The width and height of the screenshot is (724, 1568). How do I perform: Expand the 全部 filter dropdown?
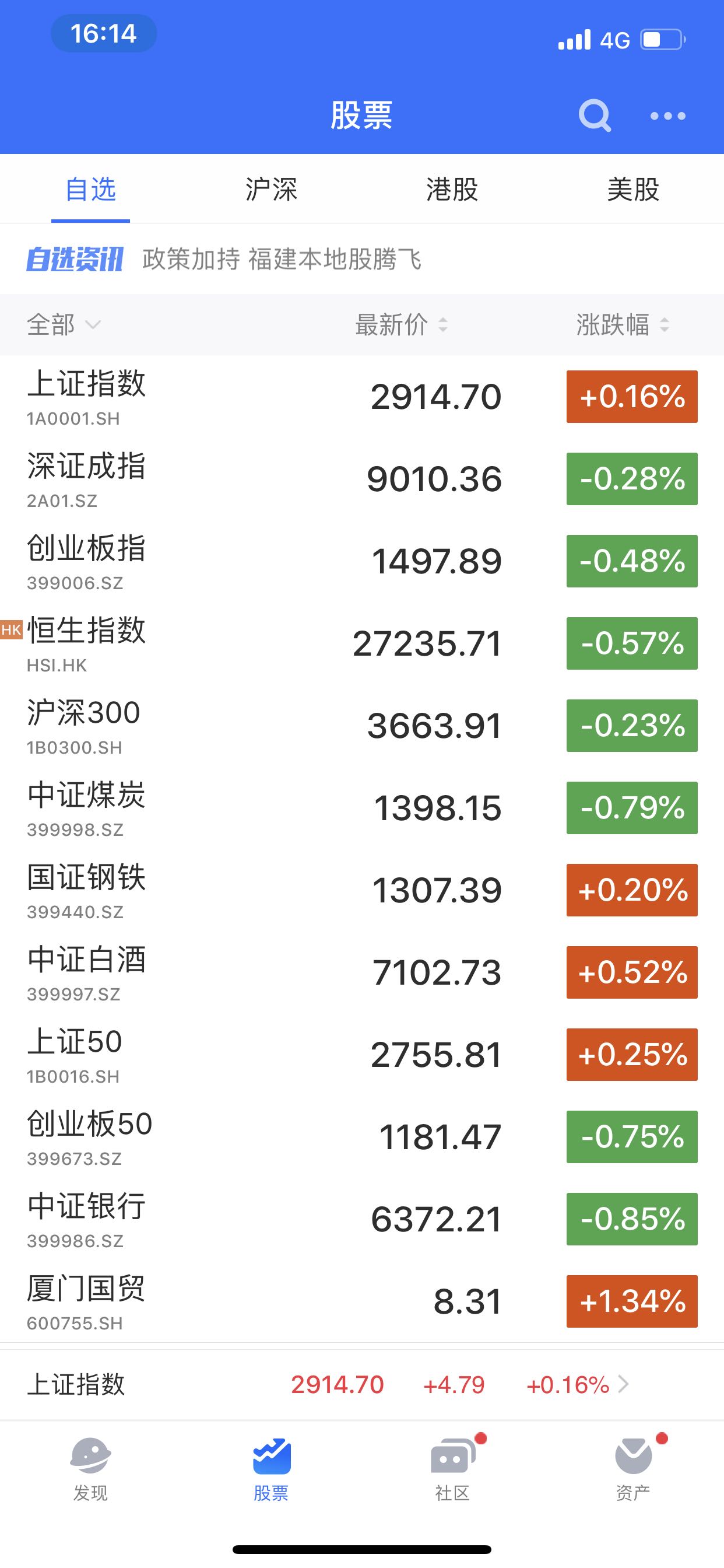64,324
